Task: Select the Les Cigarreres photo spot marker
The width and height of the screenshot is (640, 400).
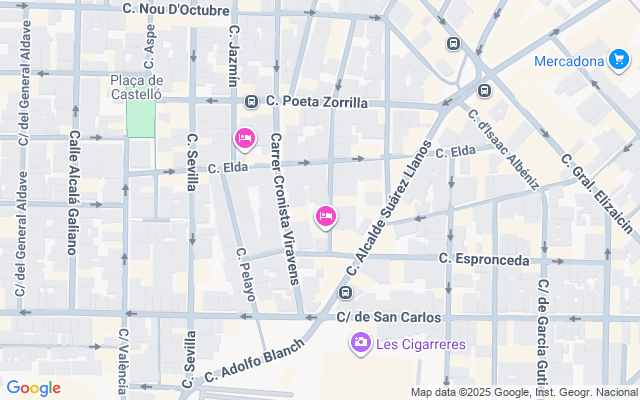Action: tap(360, 344)
